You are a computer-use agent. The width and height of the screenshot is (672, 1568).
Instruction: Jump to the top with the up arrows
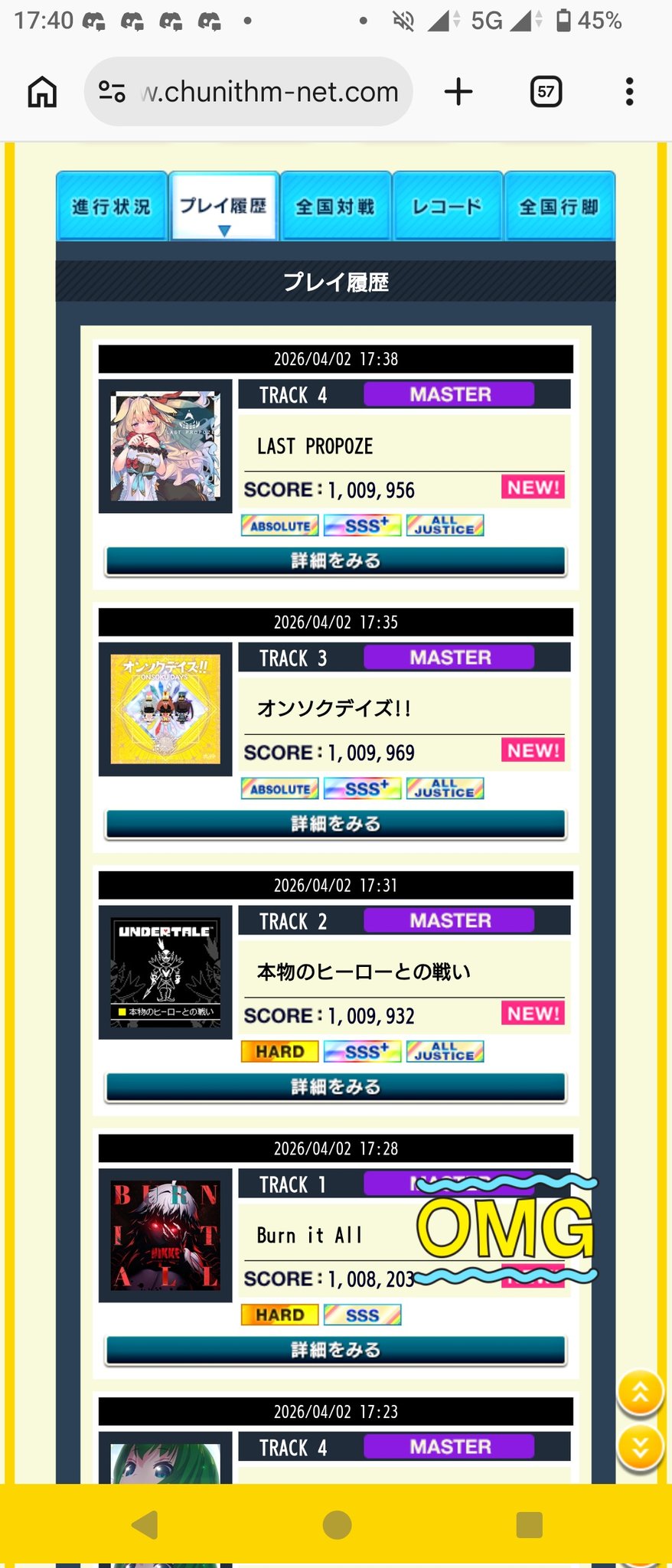coord(640,1393)
